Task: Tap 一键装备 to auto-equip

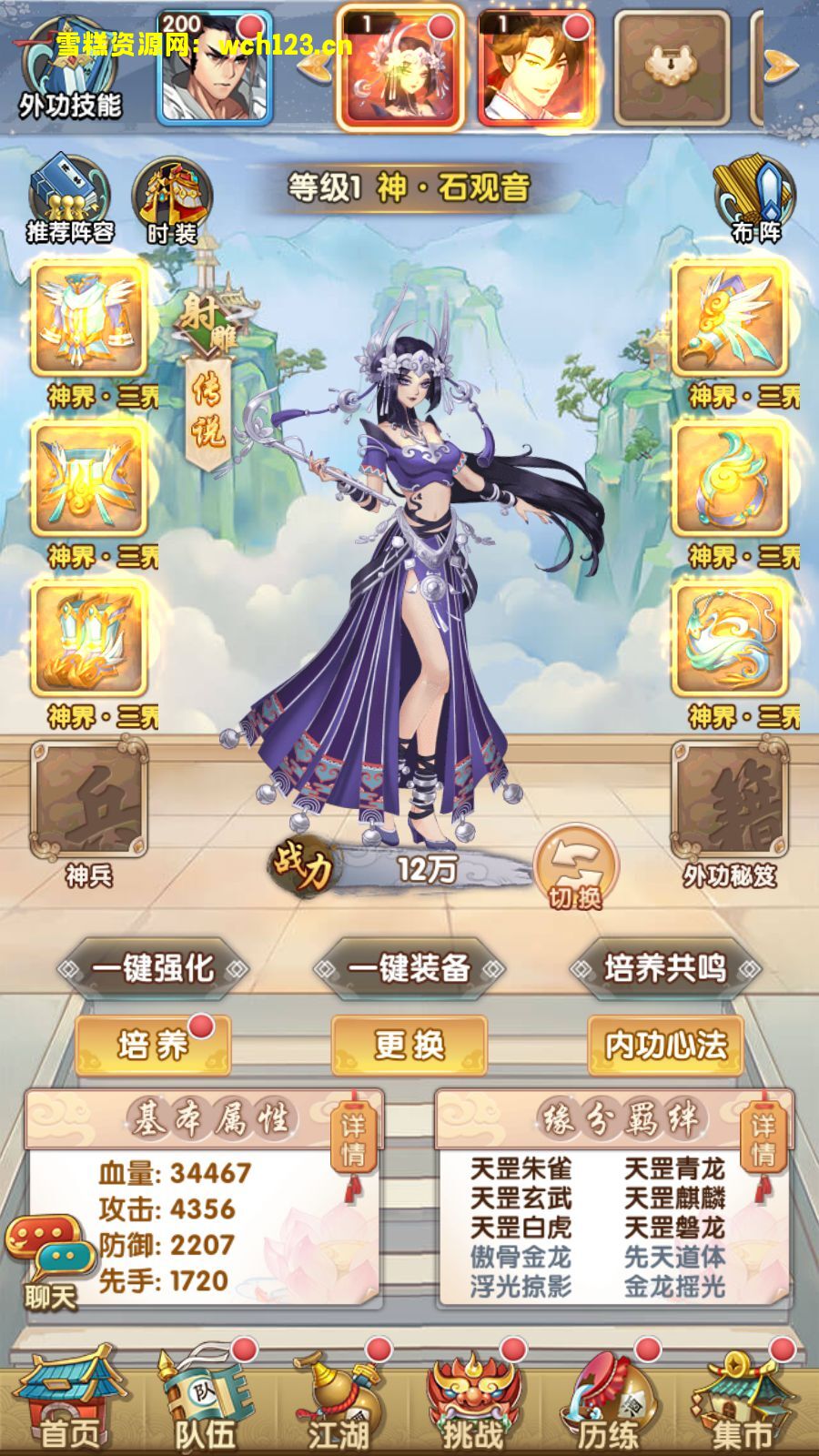Action: (409, 968)
